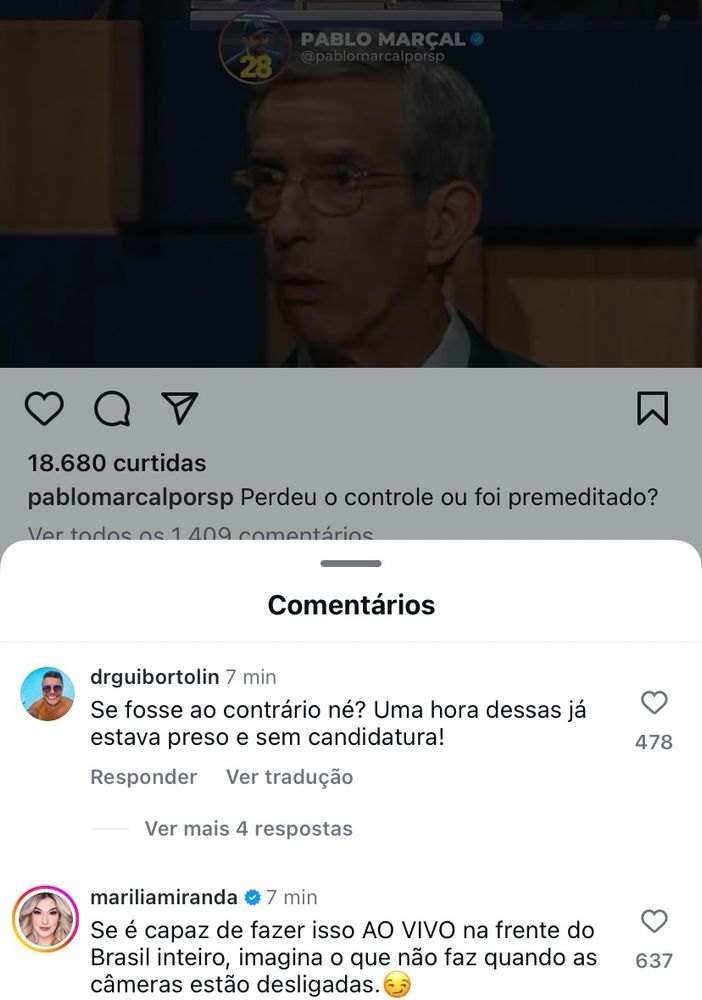Translate drguibortolin's comment
702x1000 pixels.
click(289, 777)
